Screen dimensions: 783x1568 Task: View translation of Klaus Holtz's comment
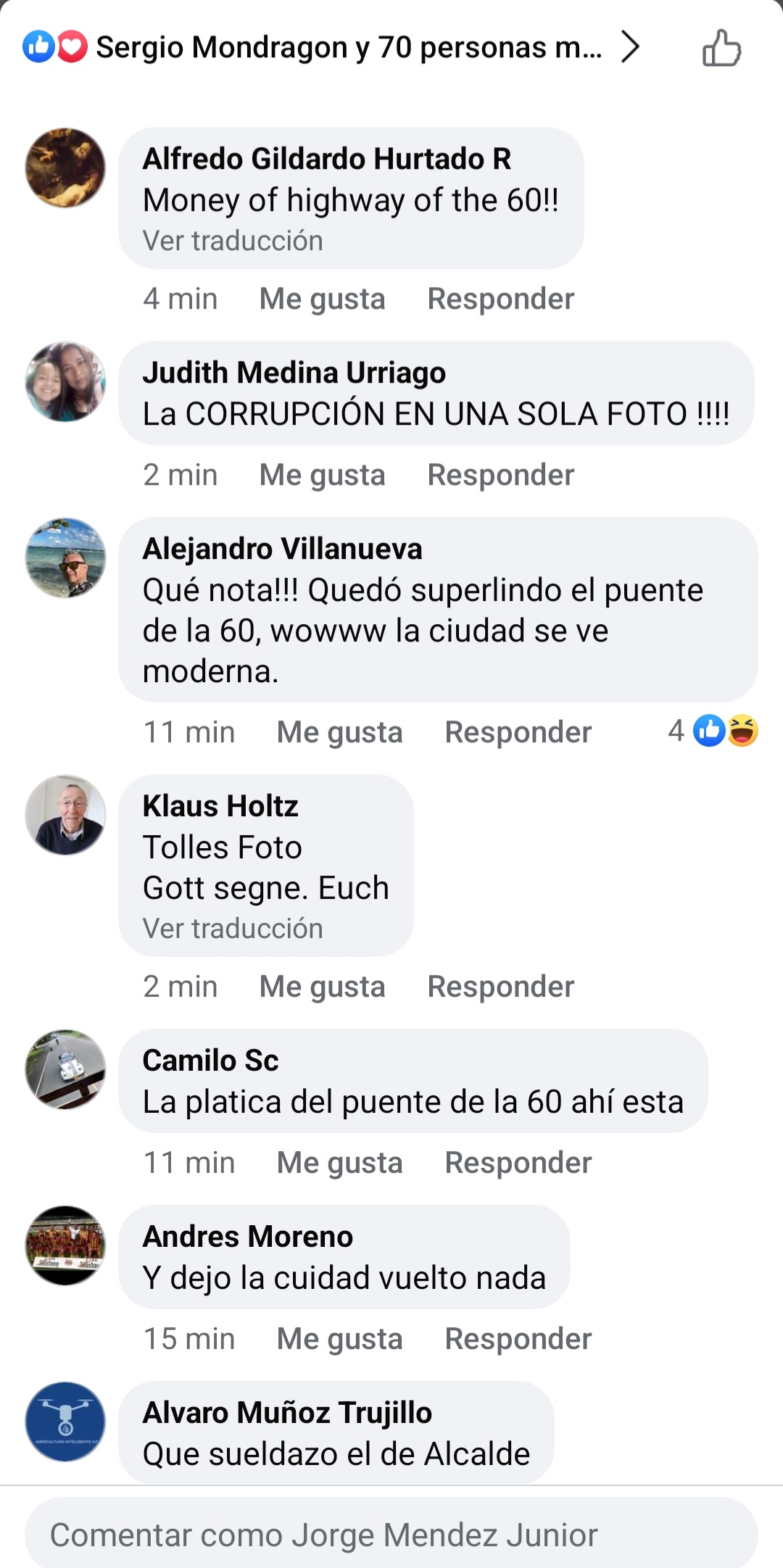pyautogui.click(x=233, y=929)
